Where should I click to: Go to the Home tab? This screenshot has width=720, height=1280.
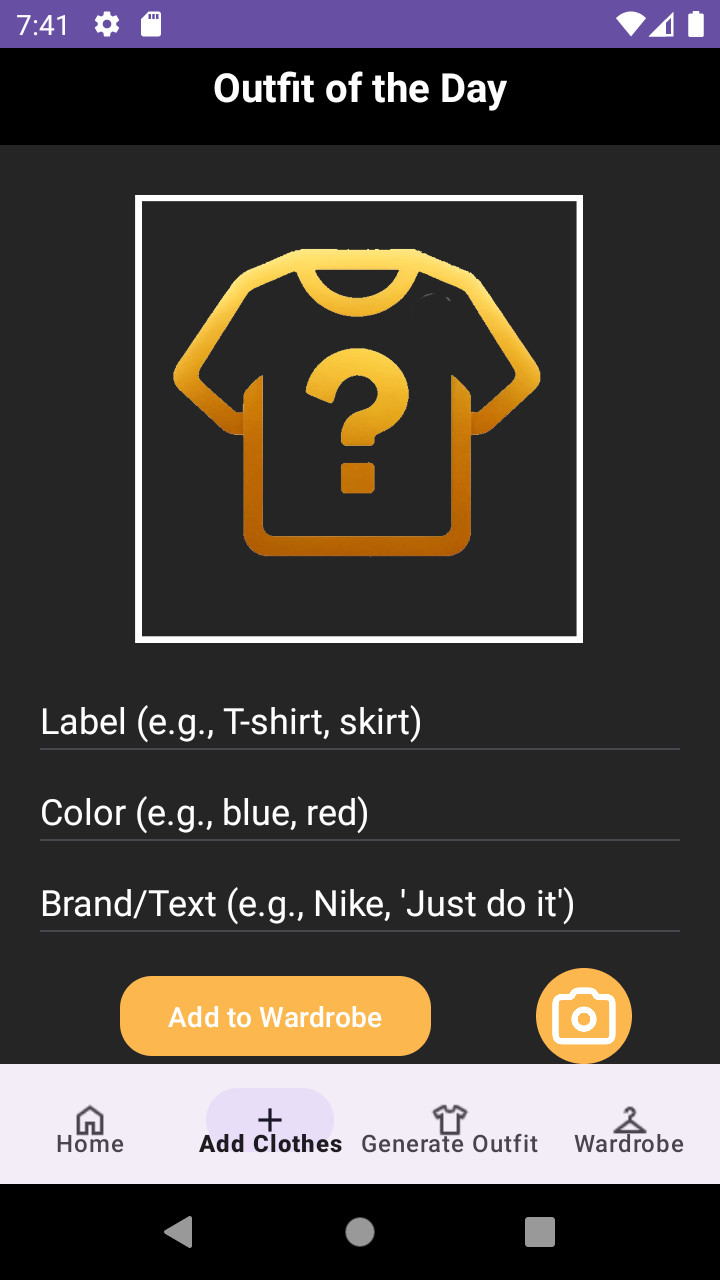click(90, 1128)
